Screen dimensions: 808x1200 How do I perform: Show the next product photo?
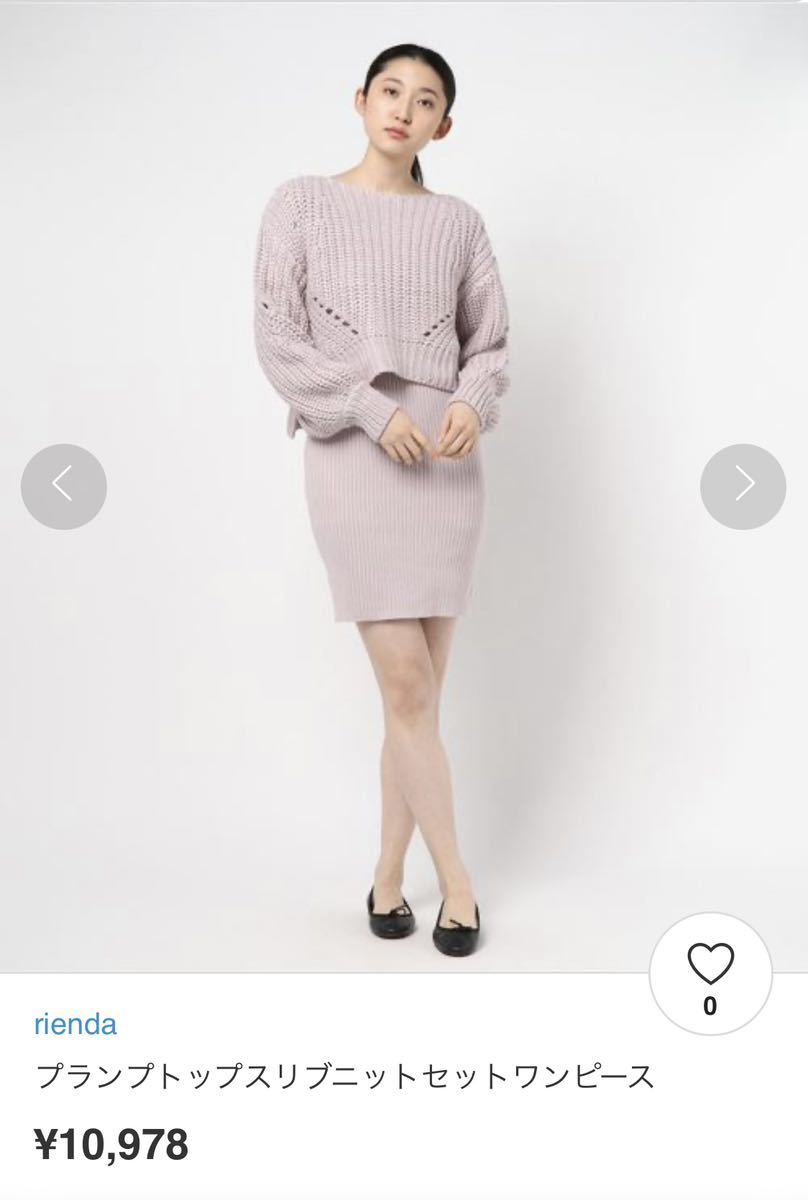(x=742, y=486)
